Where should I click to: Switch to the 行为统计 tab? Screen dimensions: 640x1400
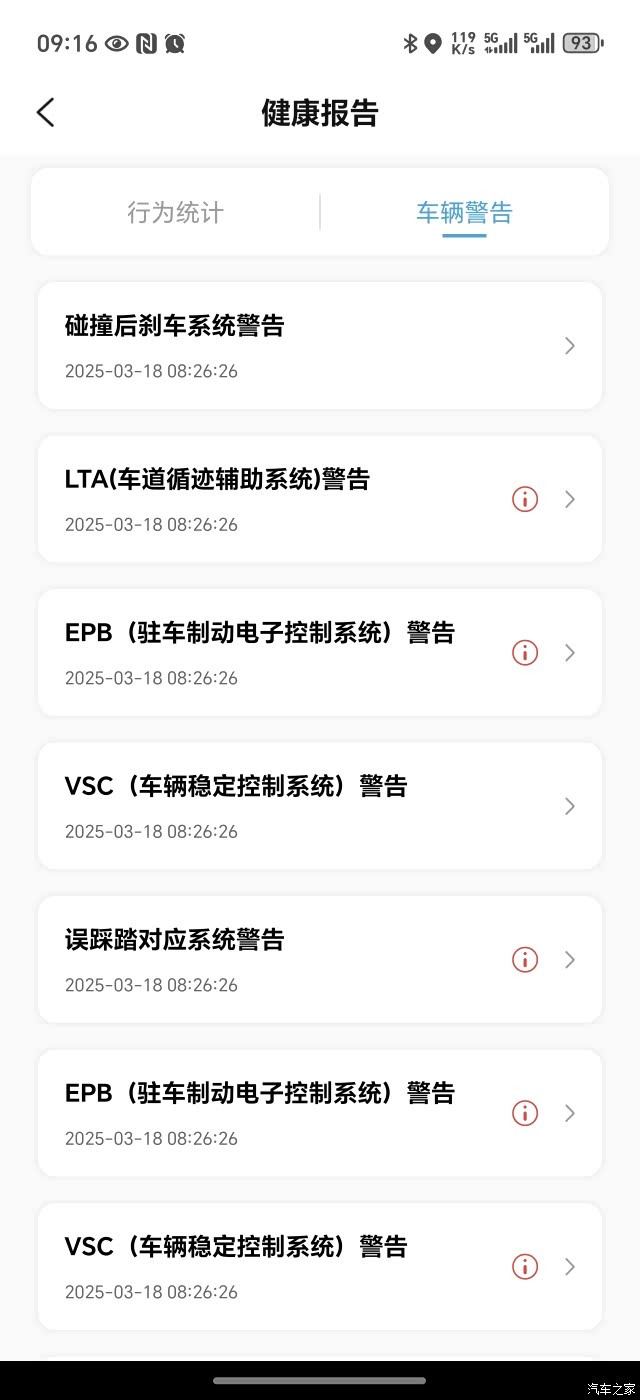pyautogui.click(x=175, y=213)
